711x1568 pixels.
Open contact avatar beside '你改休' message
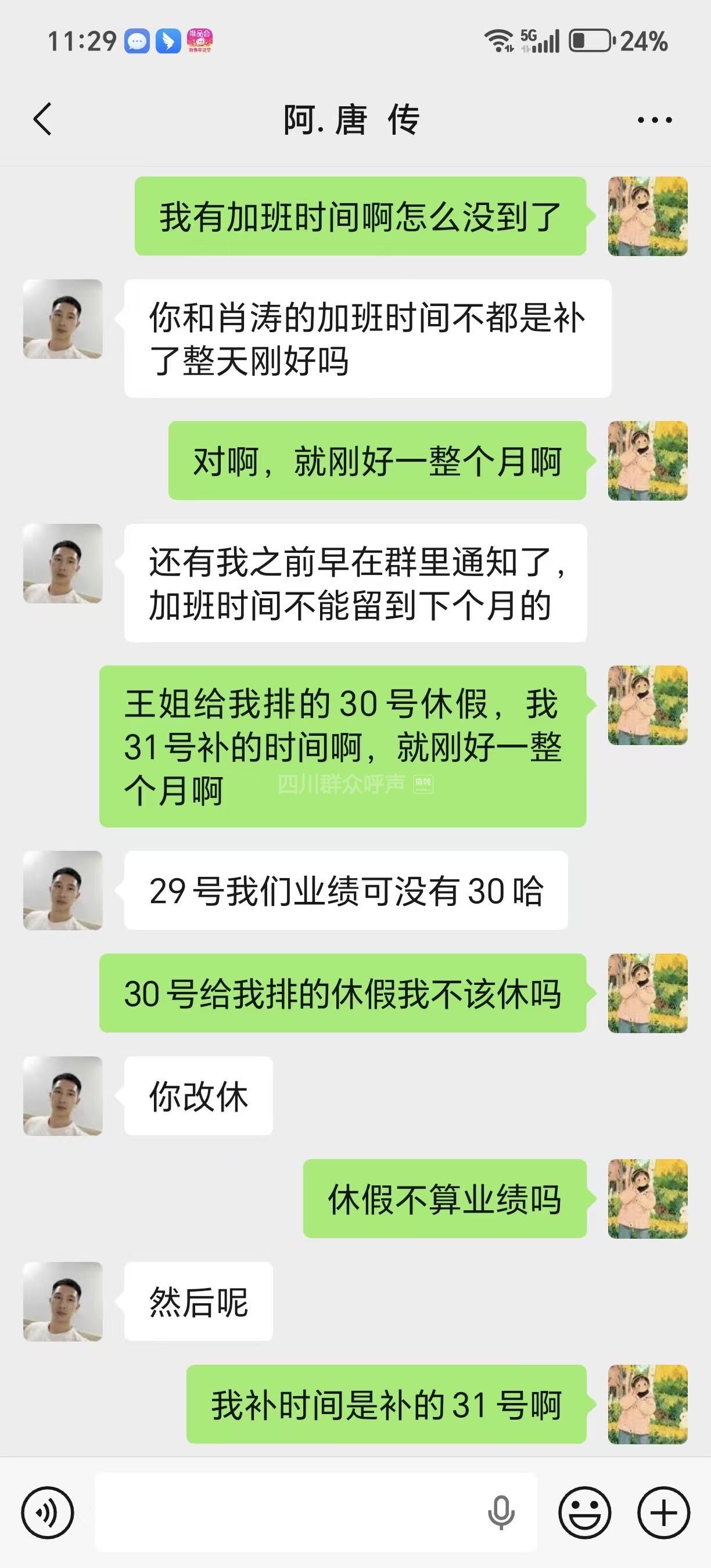point(63,1096)
